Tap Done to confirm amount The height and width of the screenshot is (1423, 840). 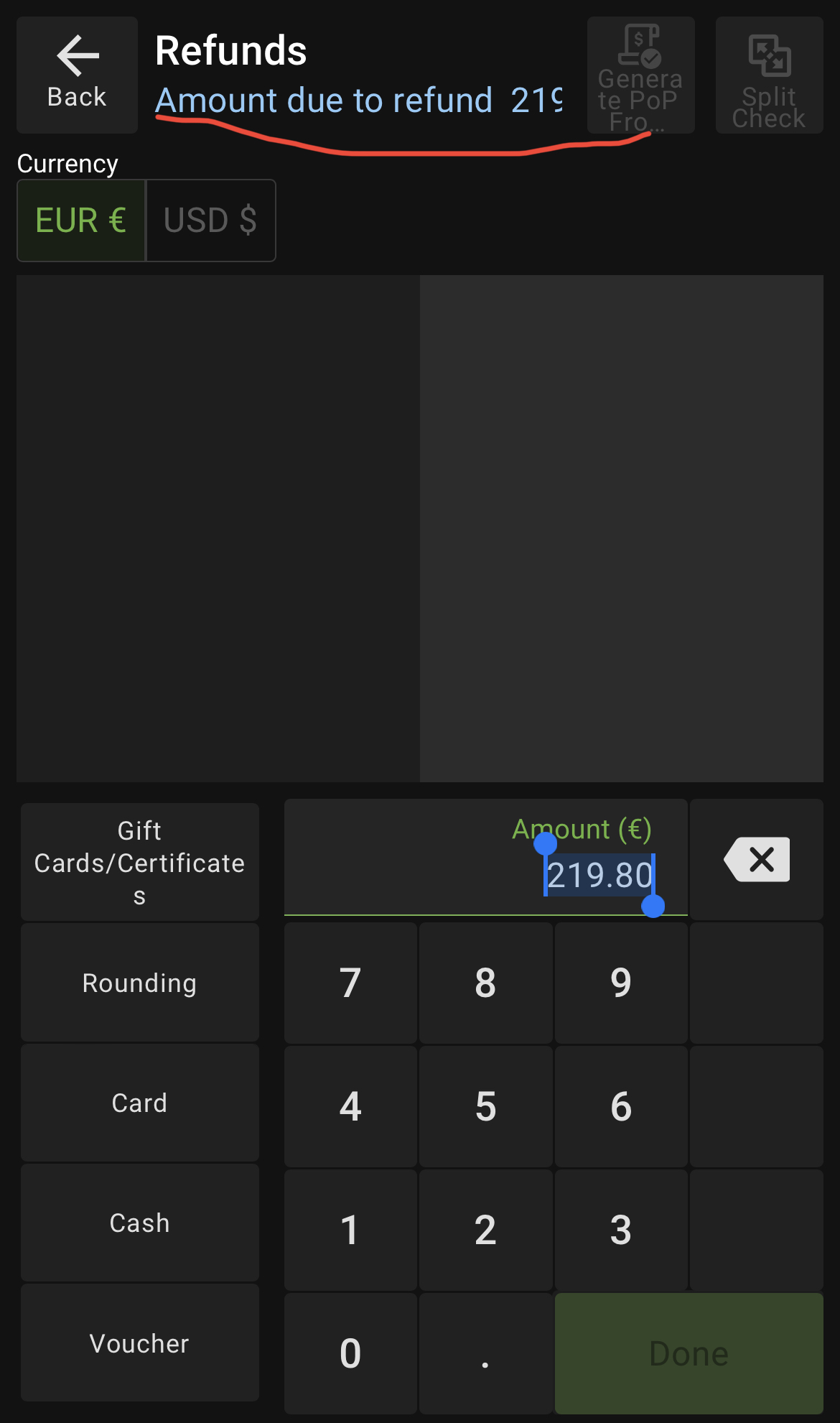click(x=689, y=1353)
